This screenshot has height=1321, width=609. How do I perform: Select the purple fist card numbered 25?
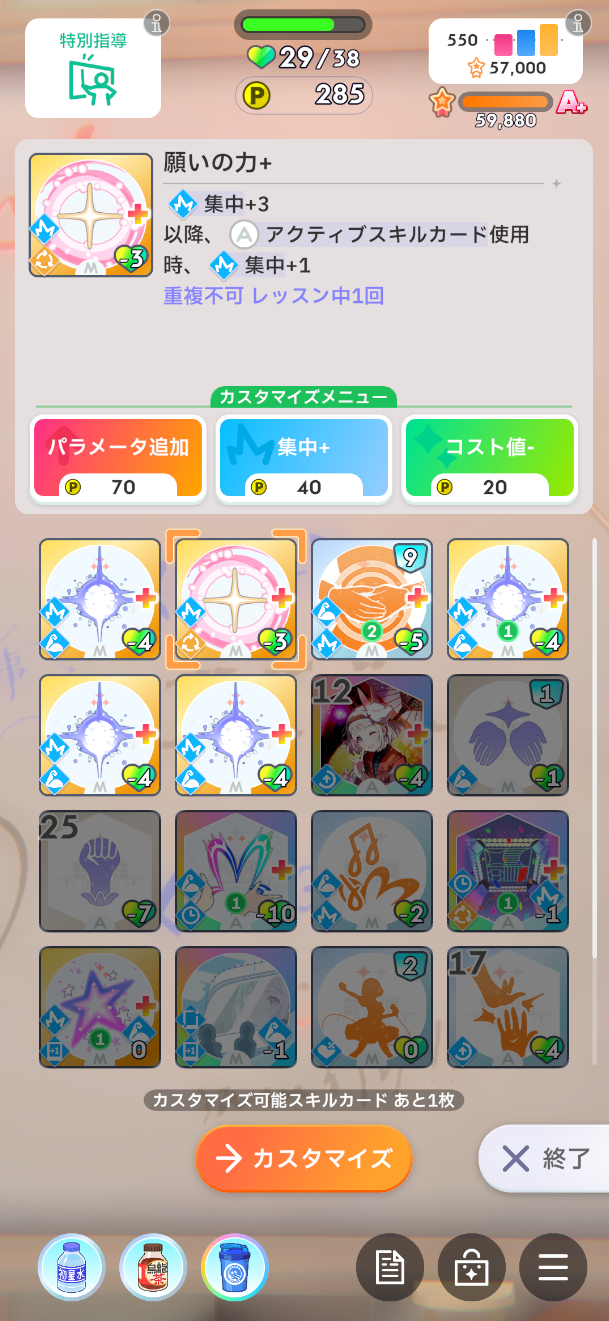click(x=100, y=871)
